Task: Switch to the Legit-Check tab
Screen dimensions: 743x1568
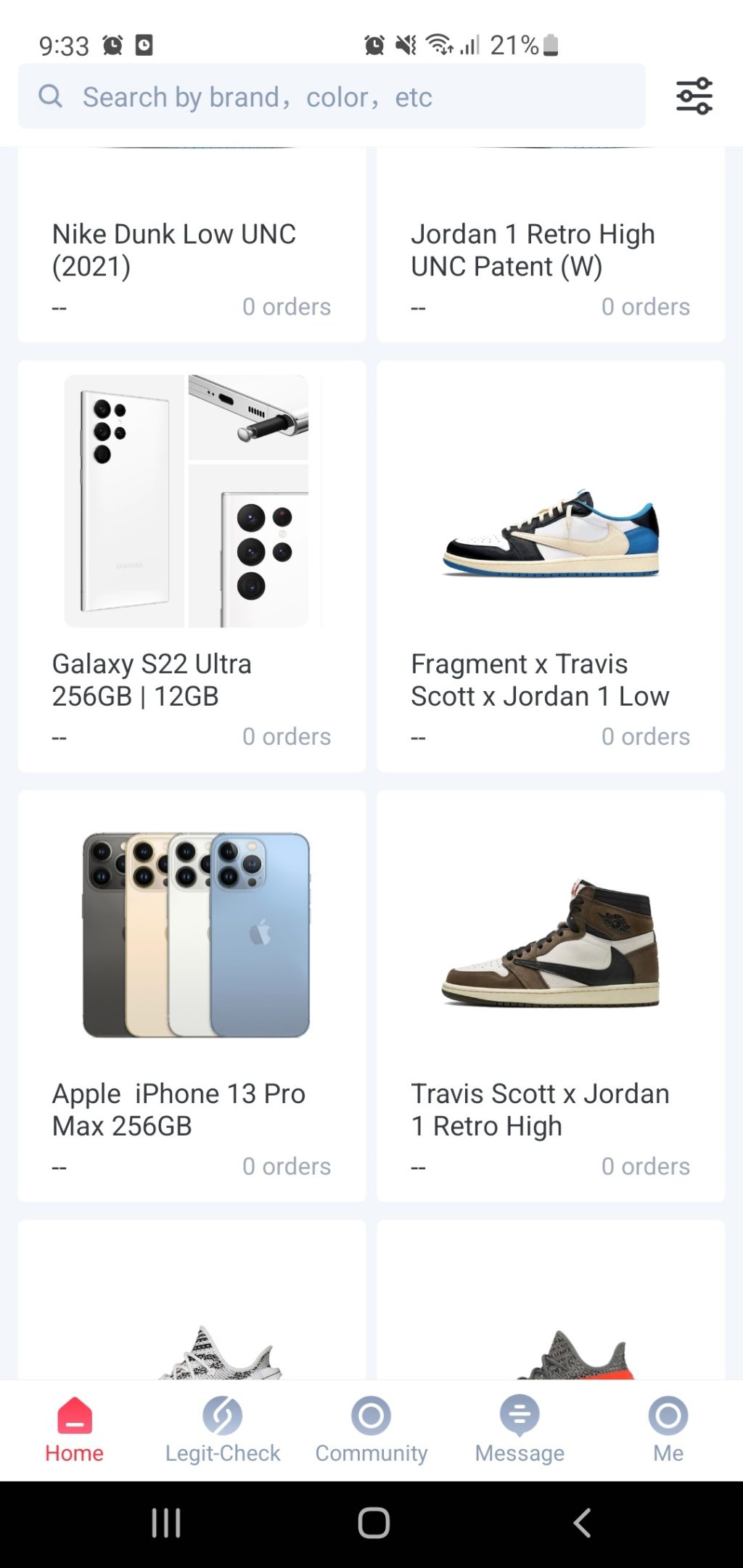Action: [x=223, y=1430]
